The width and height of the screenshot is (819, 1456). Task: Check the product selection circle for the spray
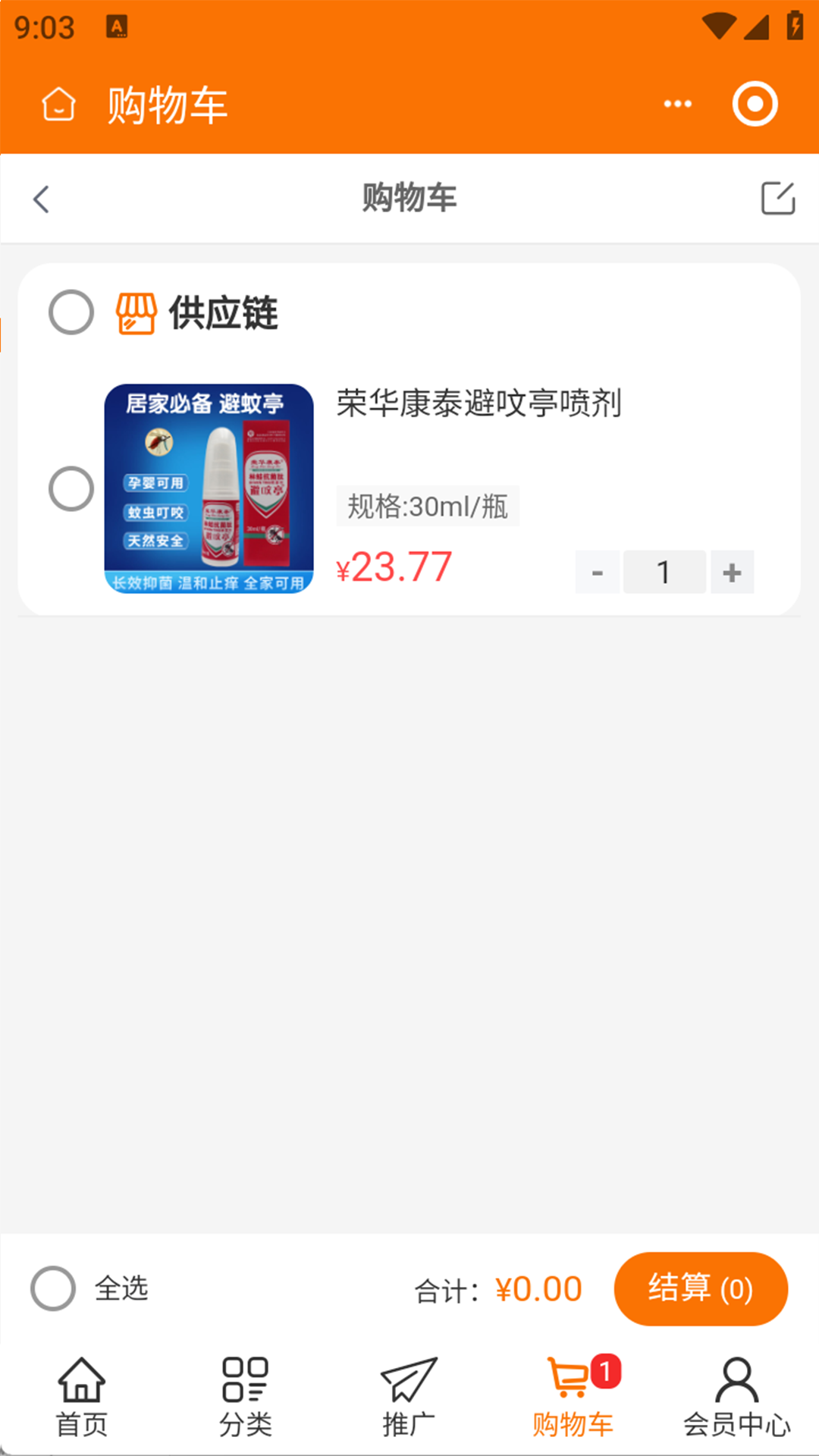[70, 489]
